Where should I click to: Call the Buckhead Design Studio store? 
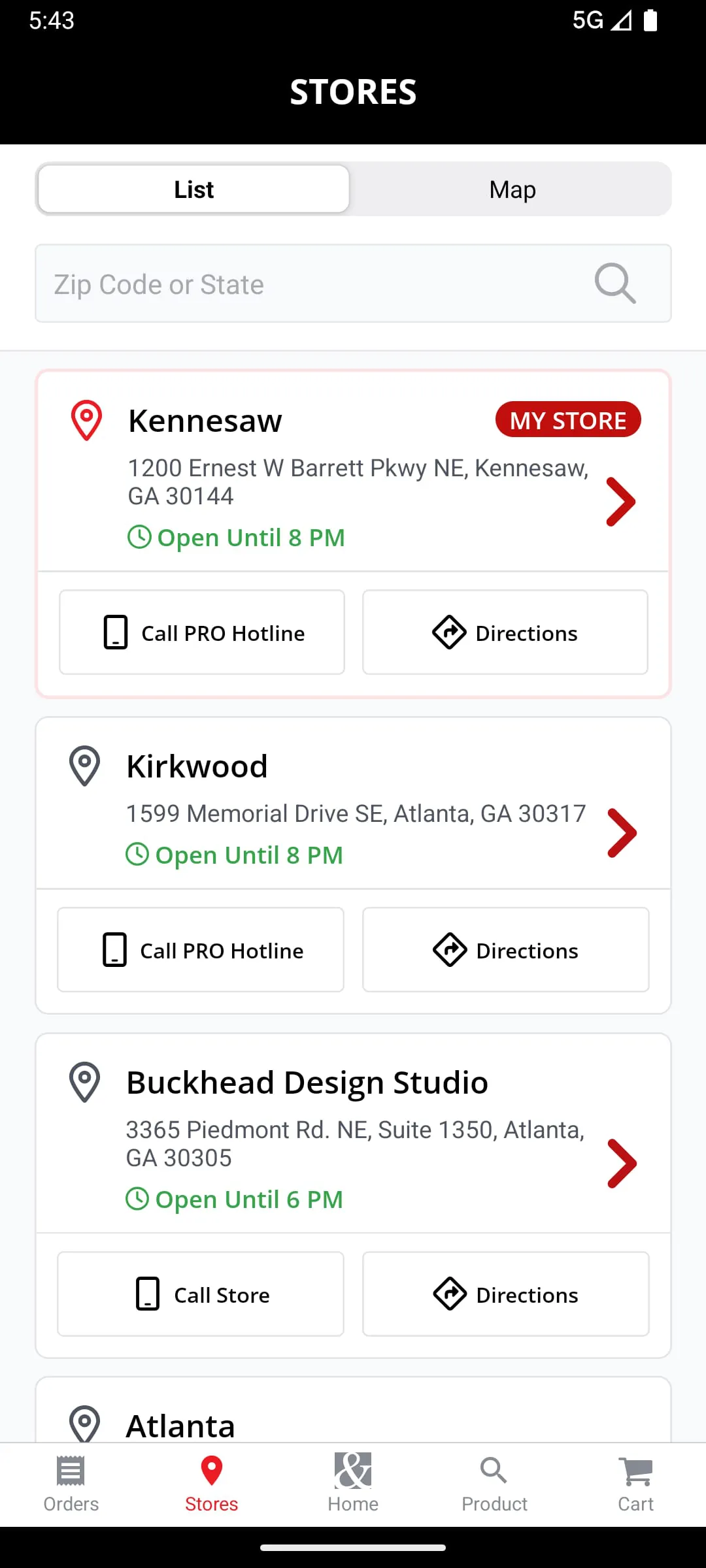(201, 1294)
